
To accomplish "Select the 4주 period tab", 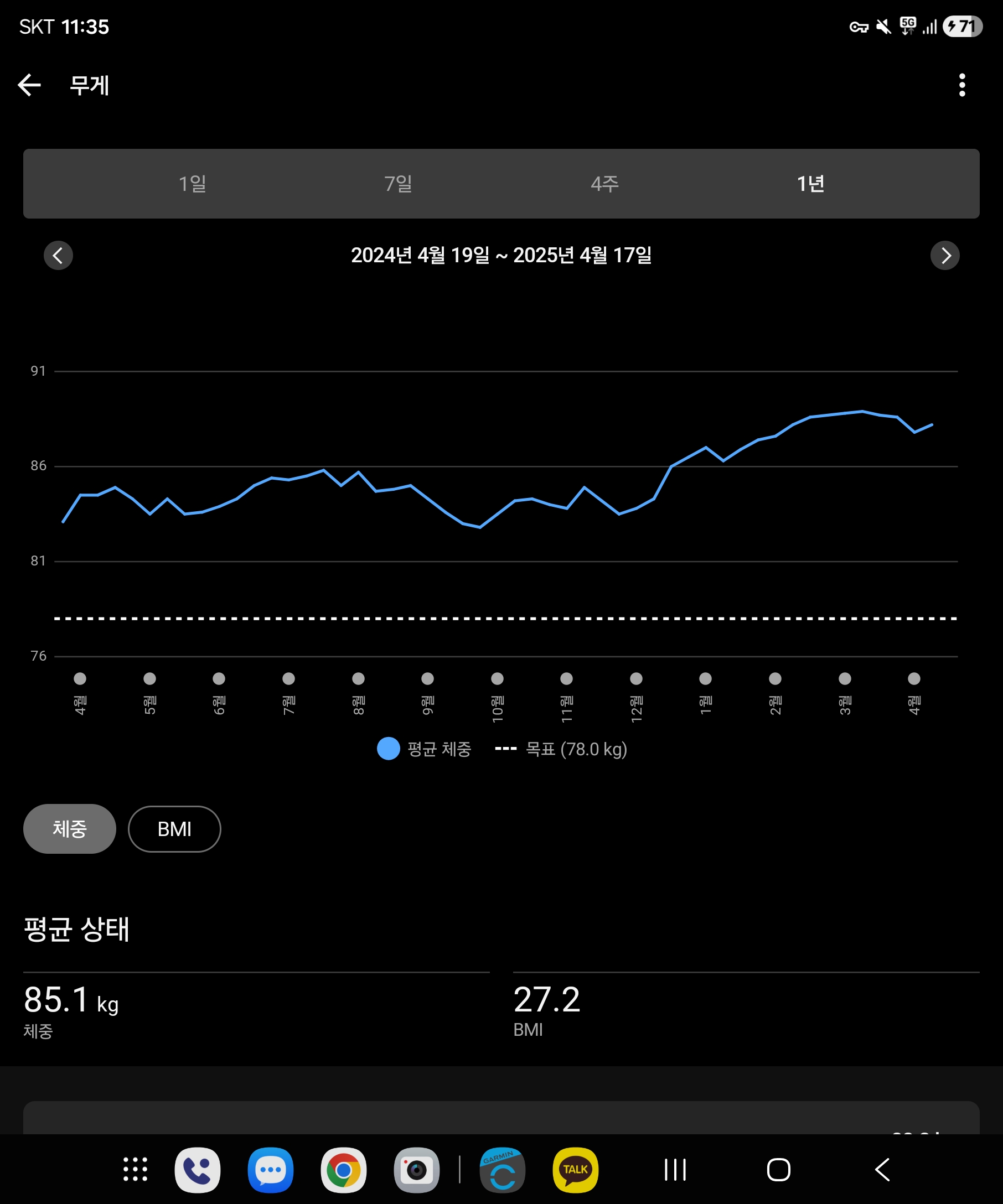I will click(x=604, y=184).
